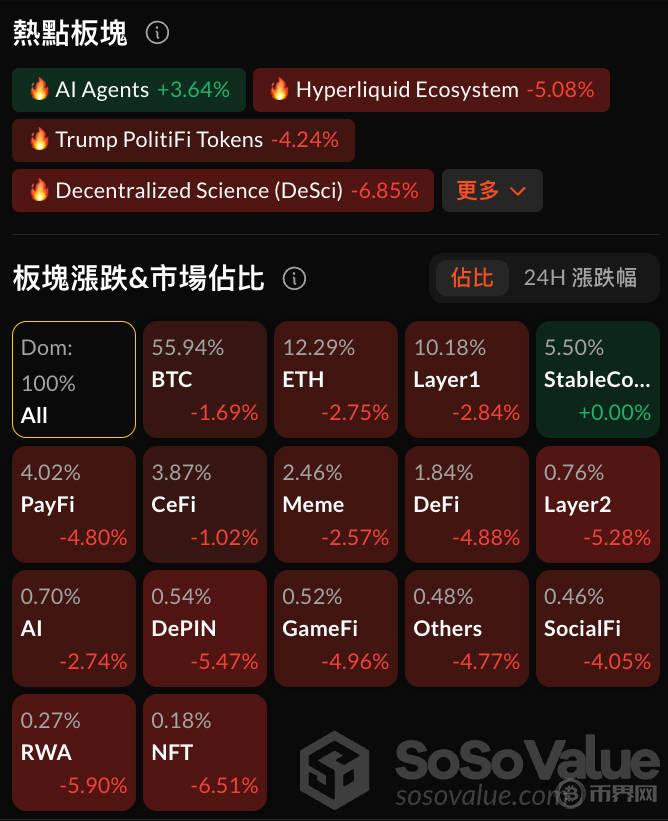Open Hyperliquid Ecosystem sector chip
Screen dimensions: 668x821
(x=431, y=90)
